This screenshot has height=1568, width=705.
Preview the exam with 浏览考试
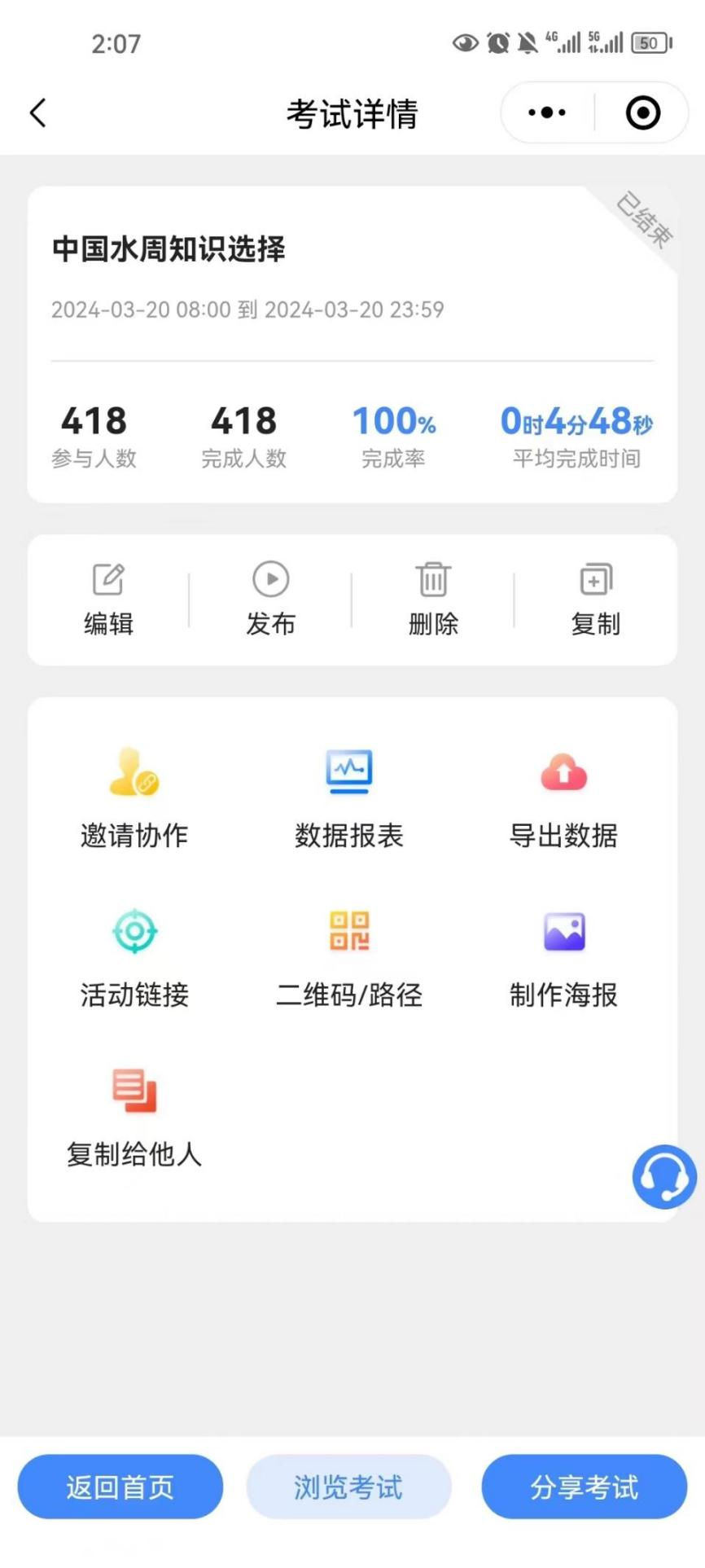click(x=348, y=1487)
